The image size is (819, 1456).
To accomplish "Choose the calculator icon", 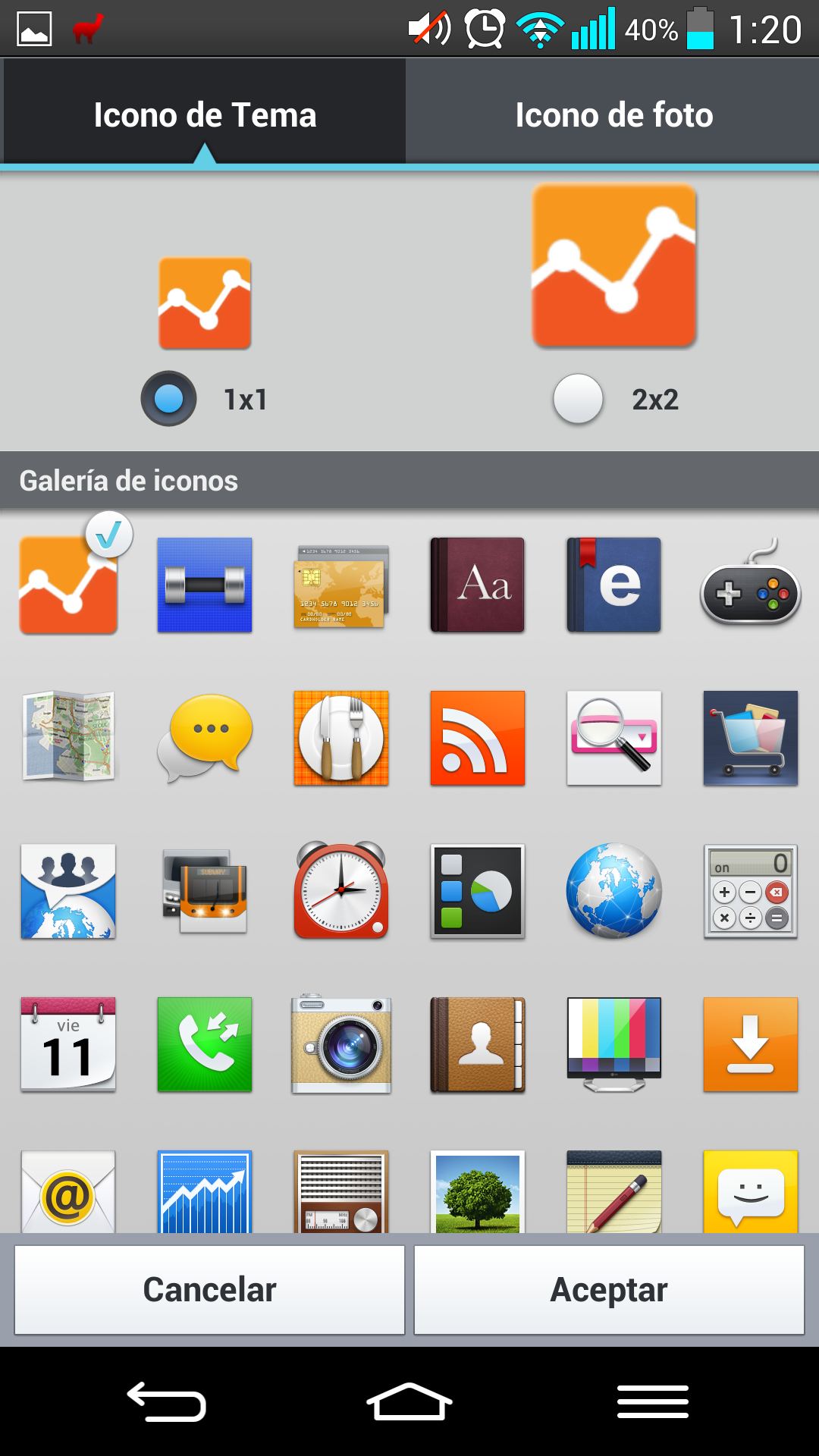I will tap(751, 891).
